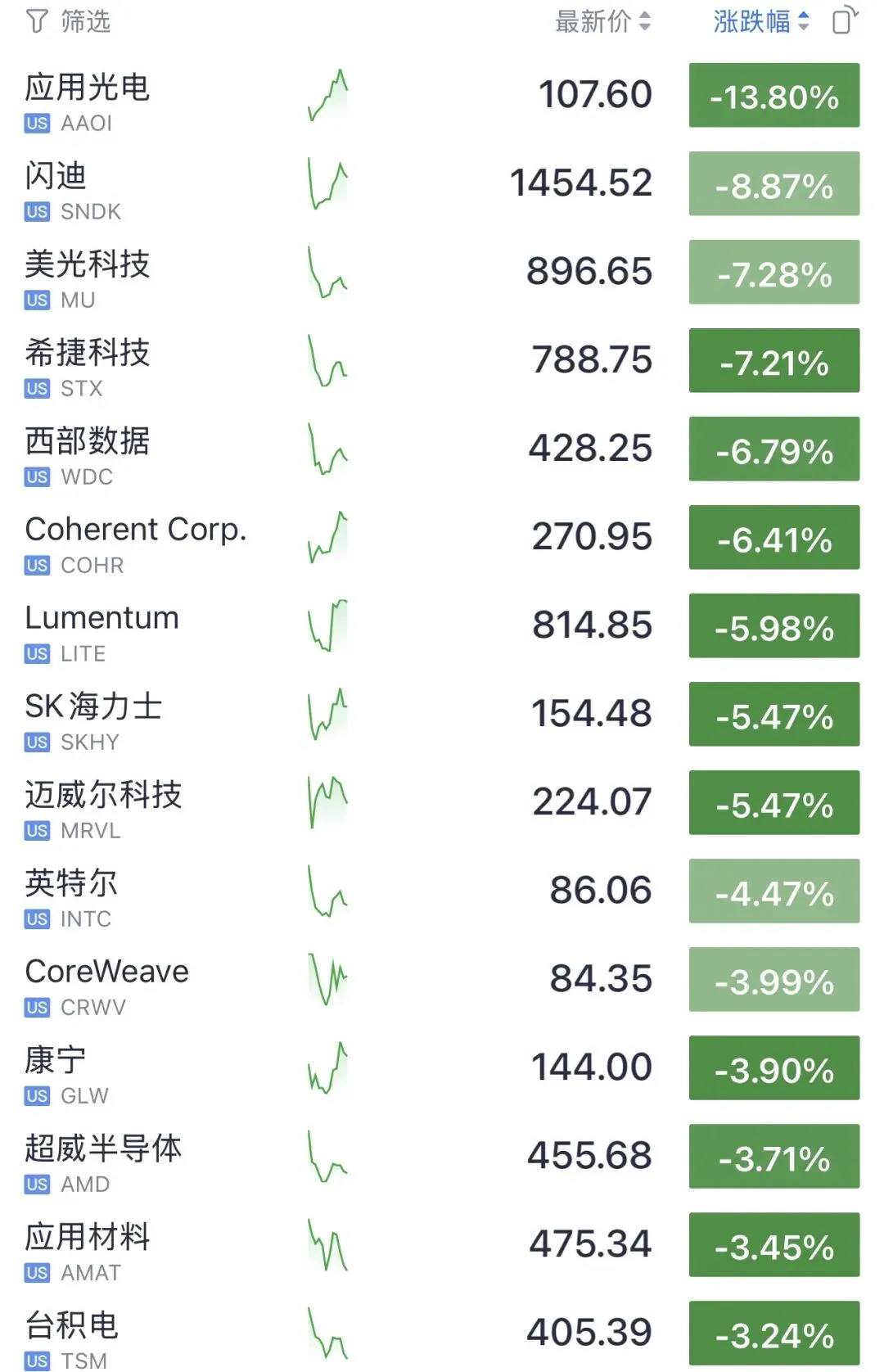View the Lumentum LITE stock

click(442, 627)
